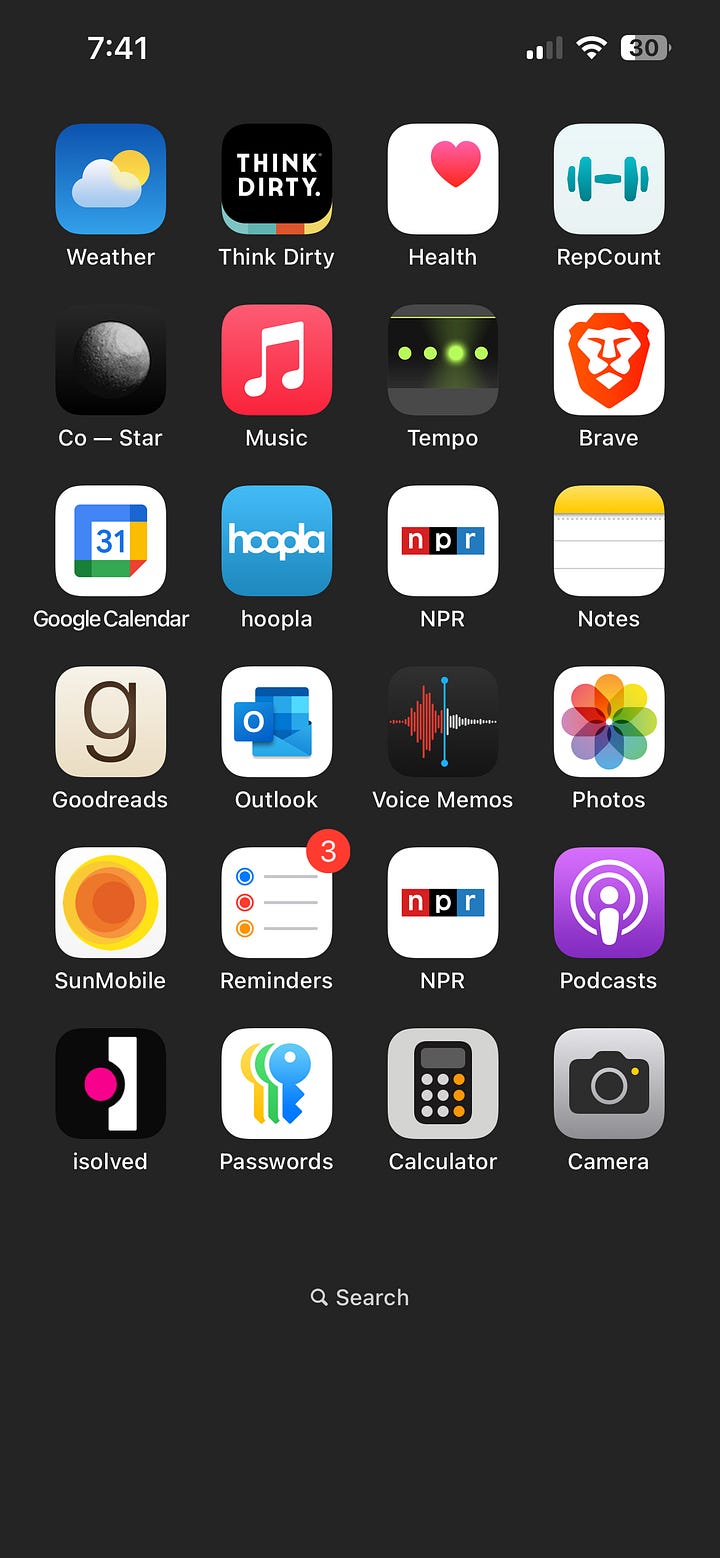Screen dimensions: 720x1558
Task: Open Co — Star
Action: [110, 360]
